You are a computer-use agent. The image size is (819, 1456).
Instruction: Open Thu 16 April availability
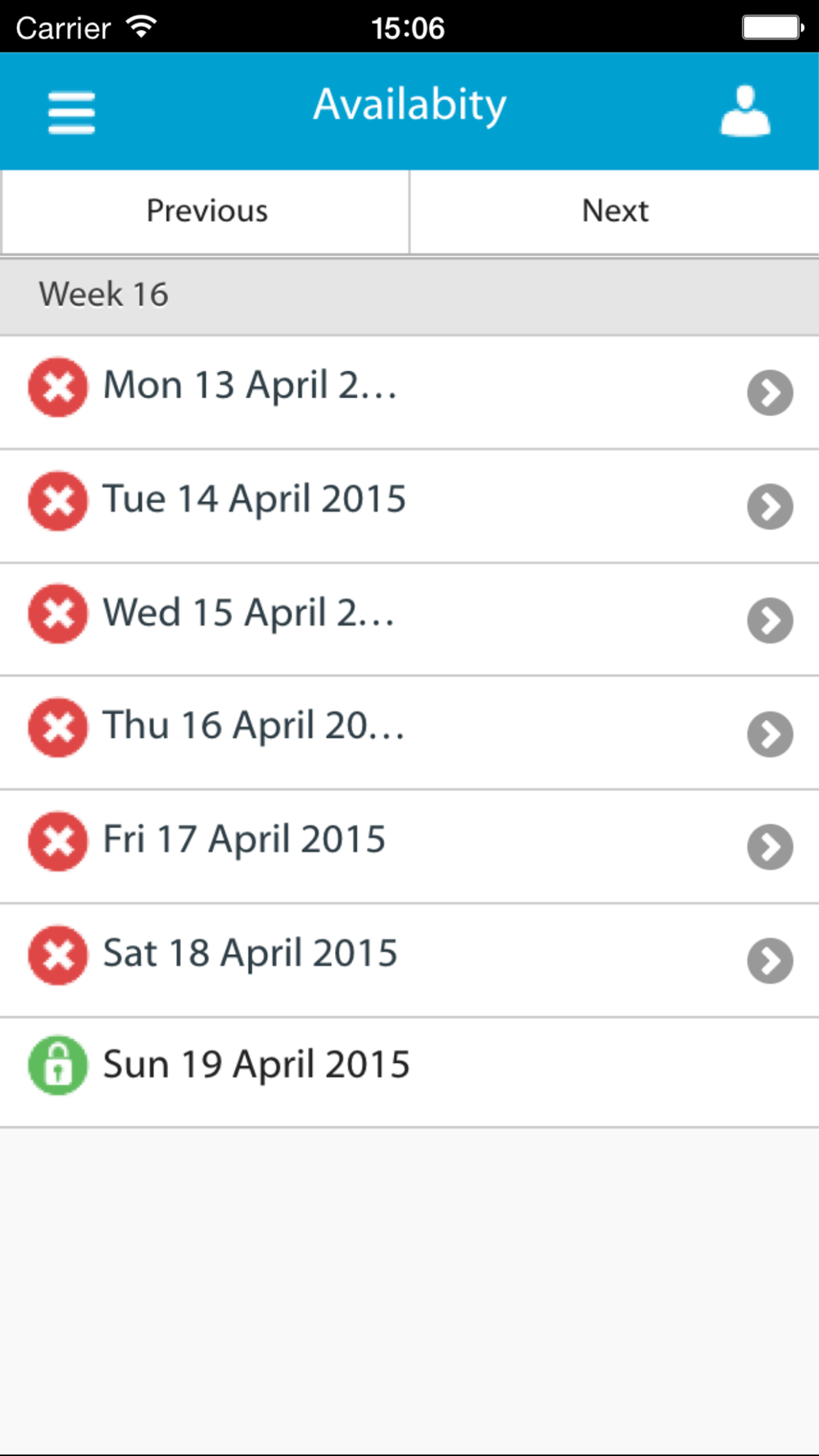click(409, 731)
